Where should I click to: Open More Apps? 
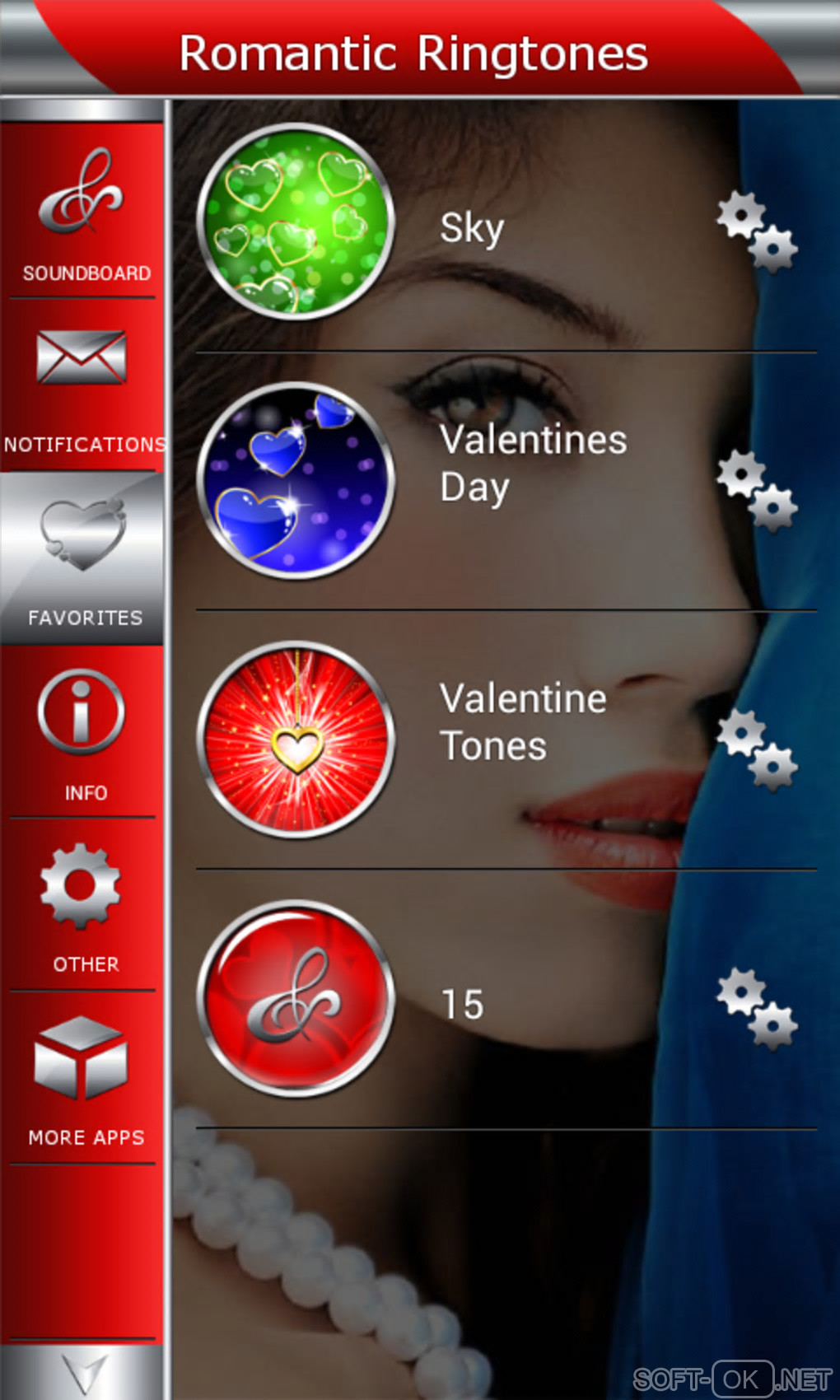pyautogui.click(x=82, y=1077)
